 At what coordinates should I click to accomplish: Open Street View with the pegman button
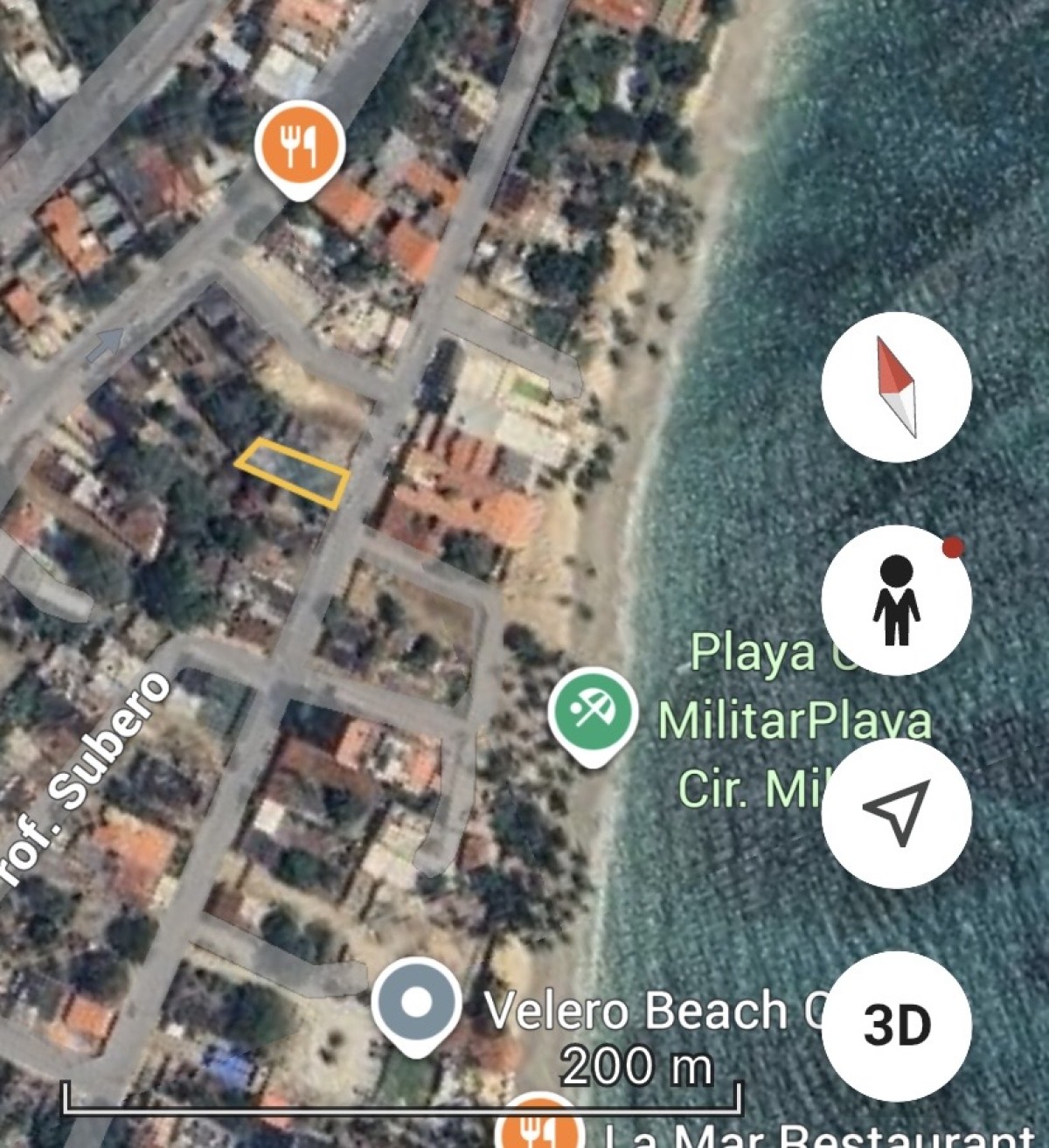(896, 600)
